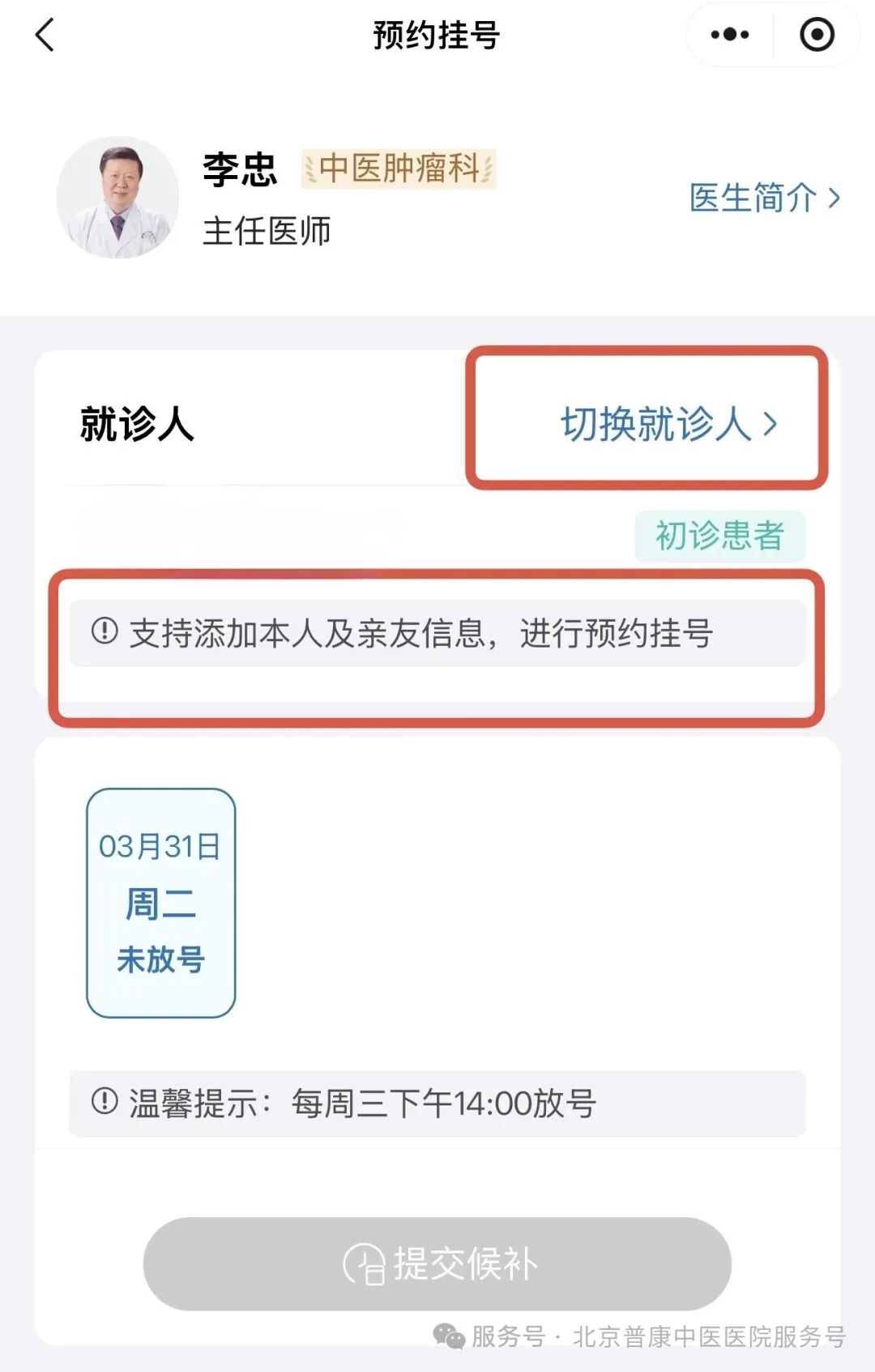Close the mini program with the circle icon
This screenshot has width=875, height=1372.
coord(816,35)
